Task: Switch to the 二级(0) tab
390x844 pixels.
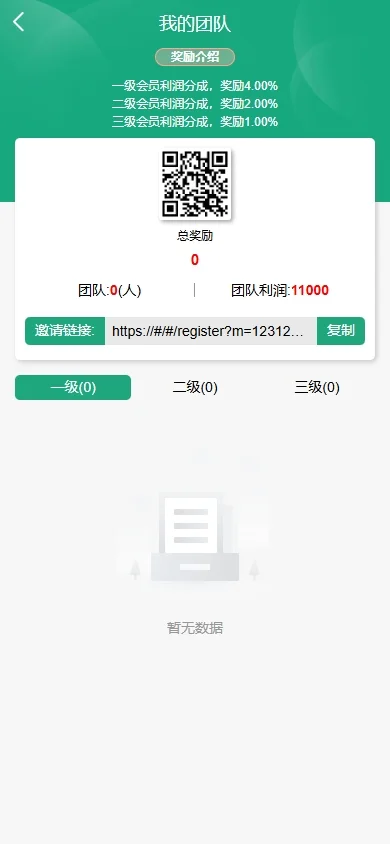Action: pos(195,388)
